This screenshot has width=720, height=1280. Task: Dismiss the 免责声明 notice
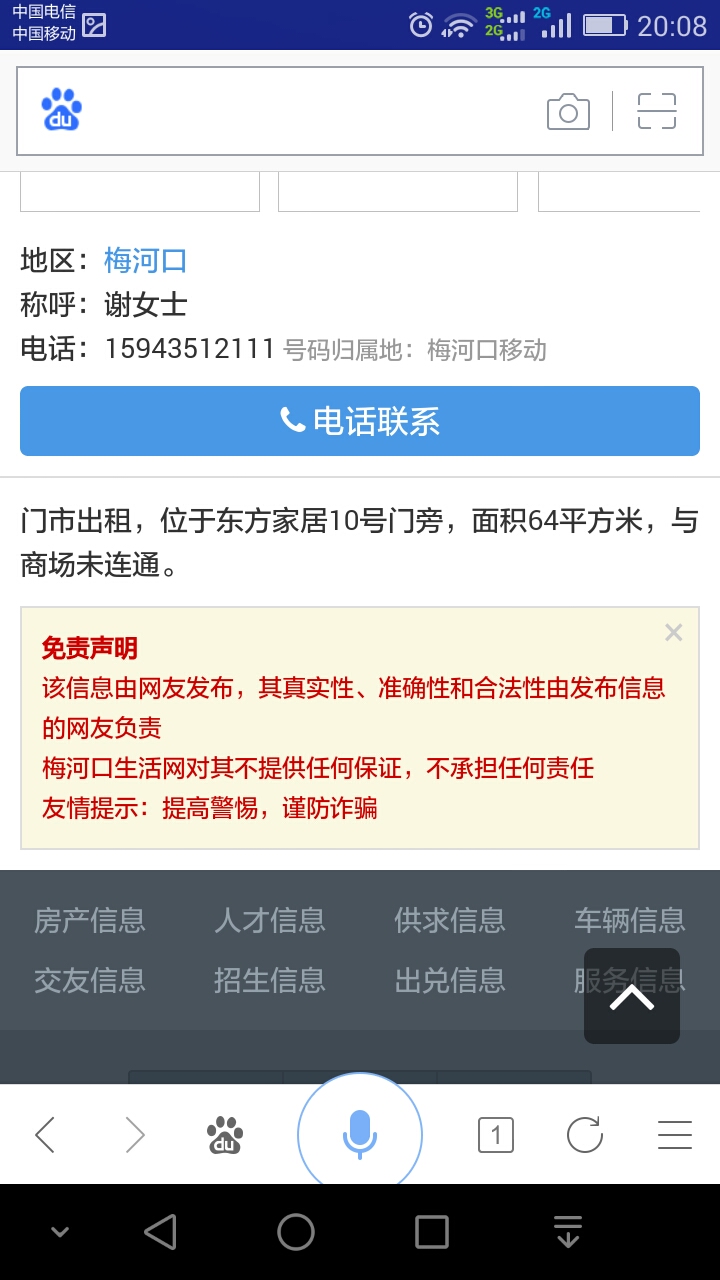tap(673, 632)
